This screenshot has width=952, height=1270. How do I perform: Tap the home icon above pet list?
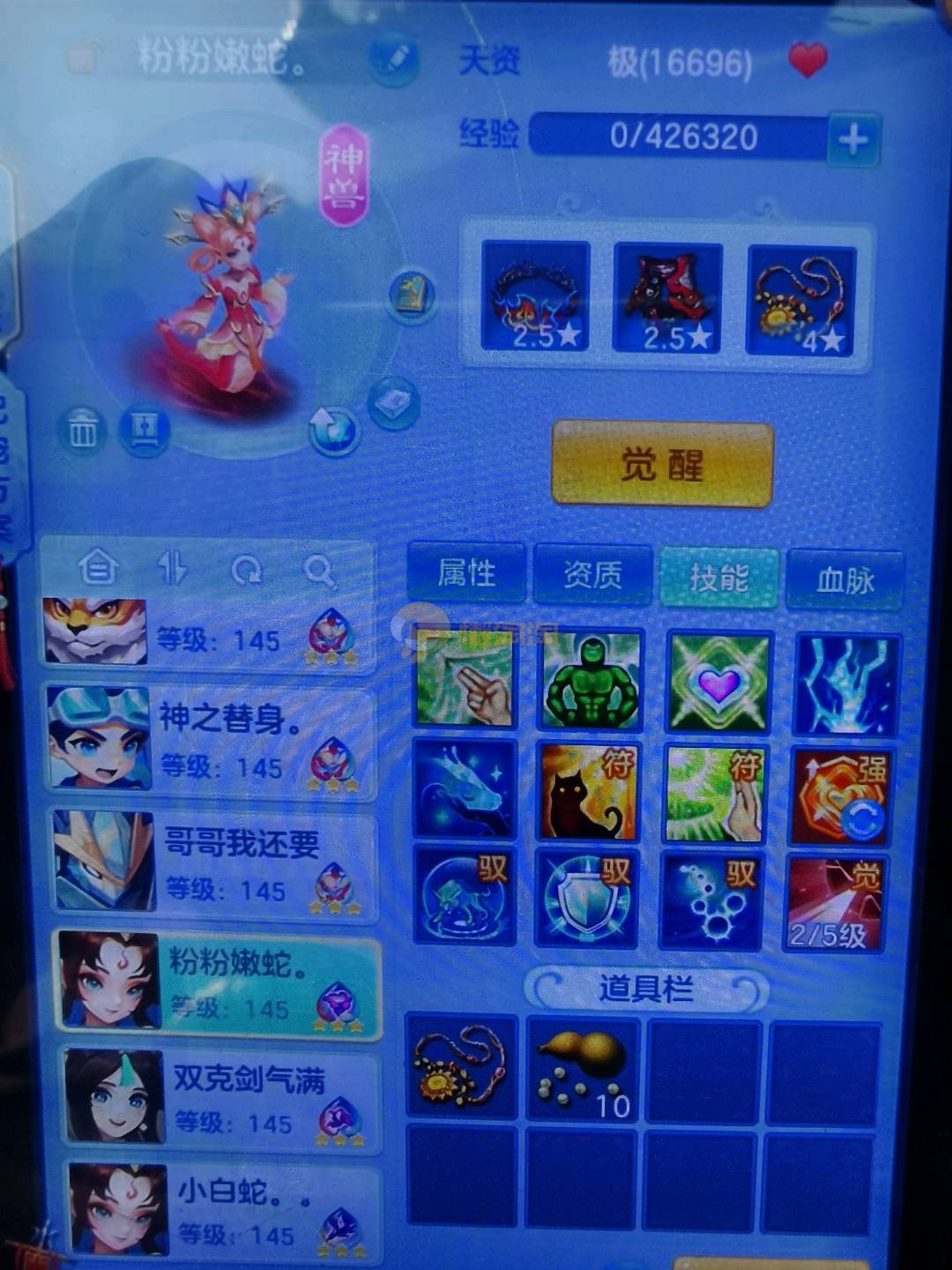tap(98, 568)
